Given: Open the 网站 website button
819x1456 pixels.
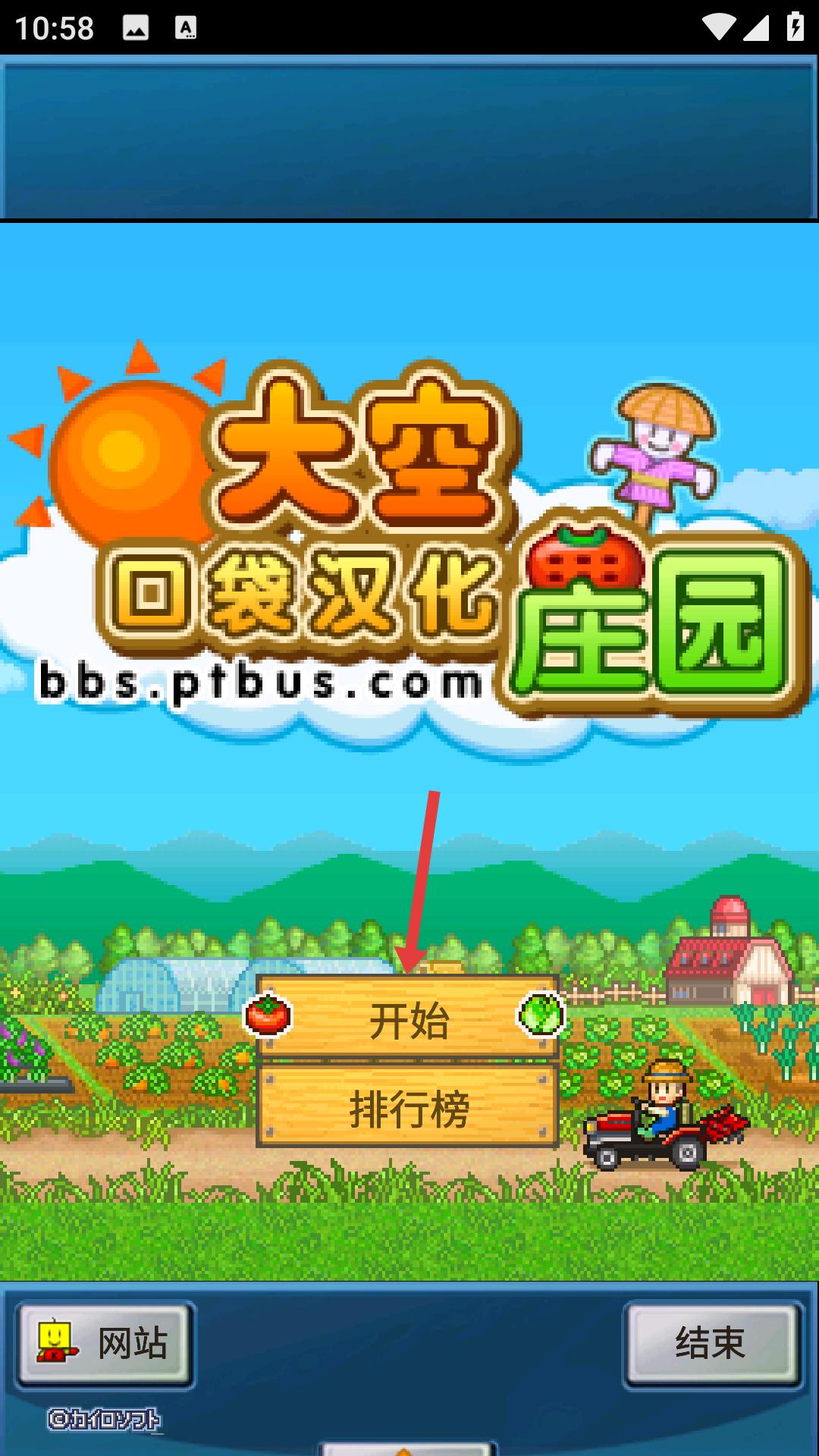Looking at the screenshot, I should [105, 1344].
